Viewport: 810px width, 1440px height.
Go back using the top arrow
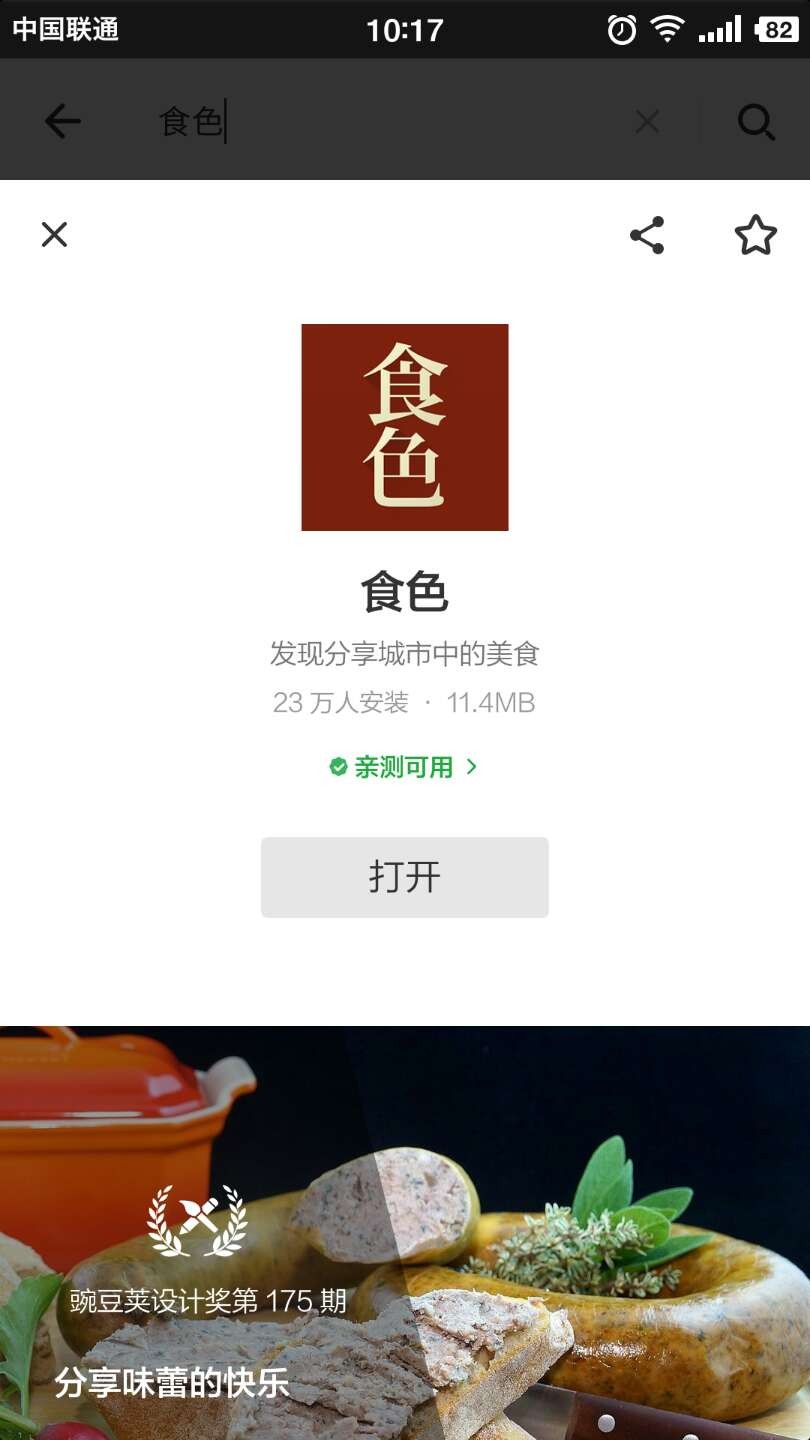(62, 122)
